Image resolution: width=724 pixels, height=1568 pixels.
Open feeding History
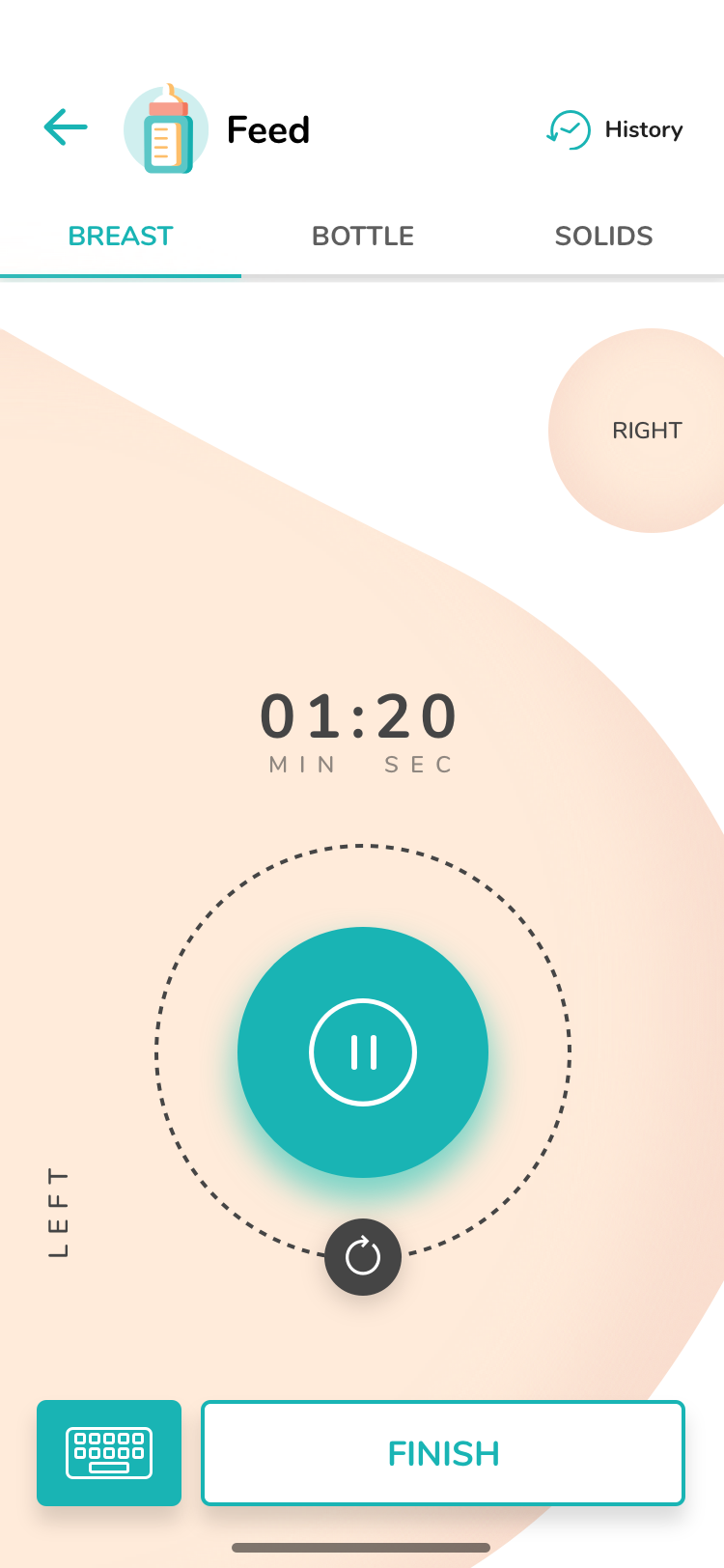(615, 129)
